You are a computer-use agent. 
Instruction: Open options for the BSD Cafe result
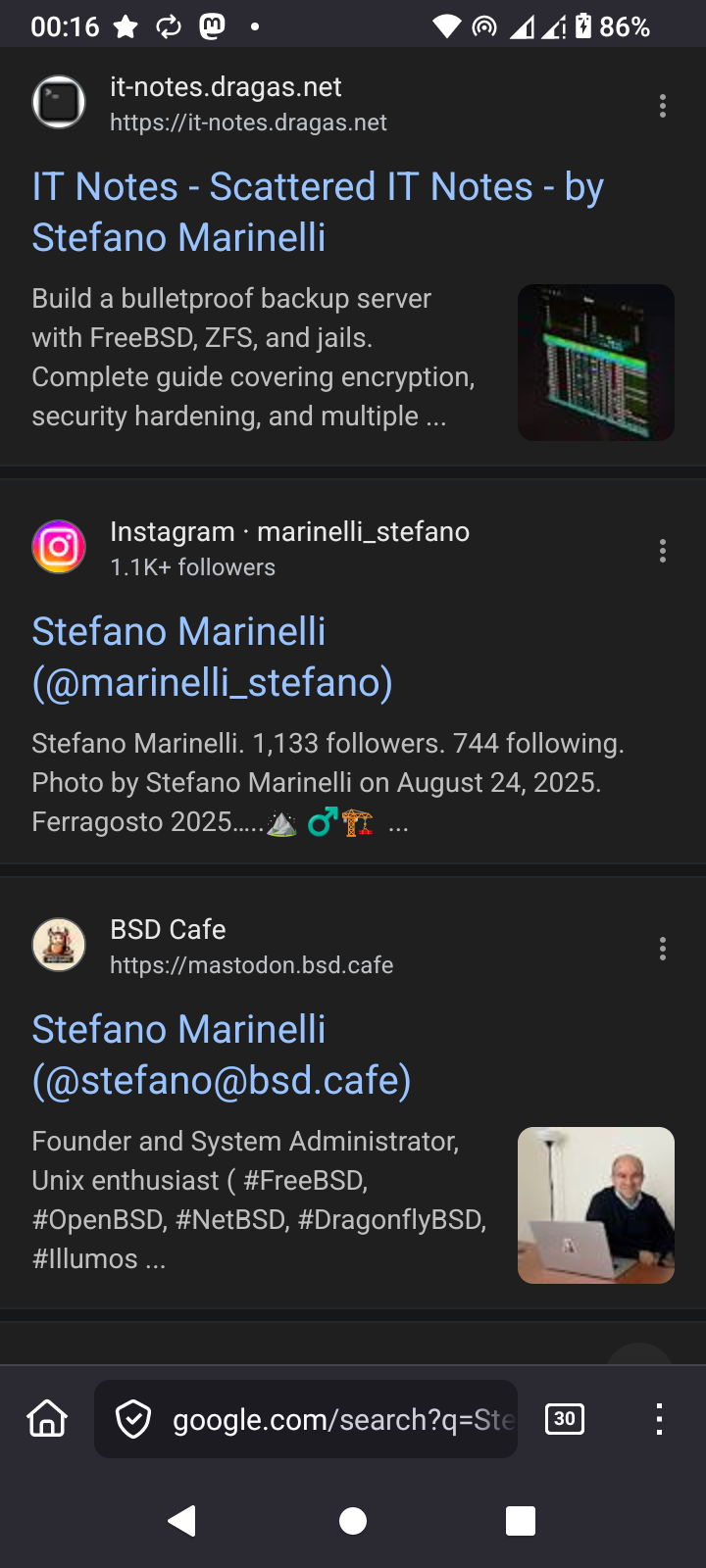pos(663,949)
